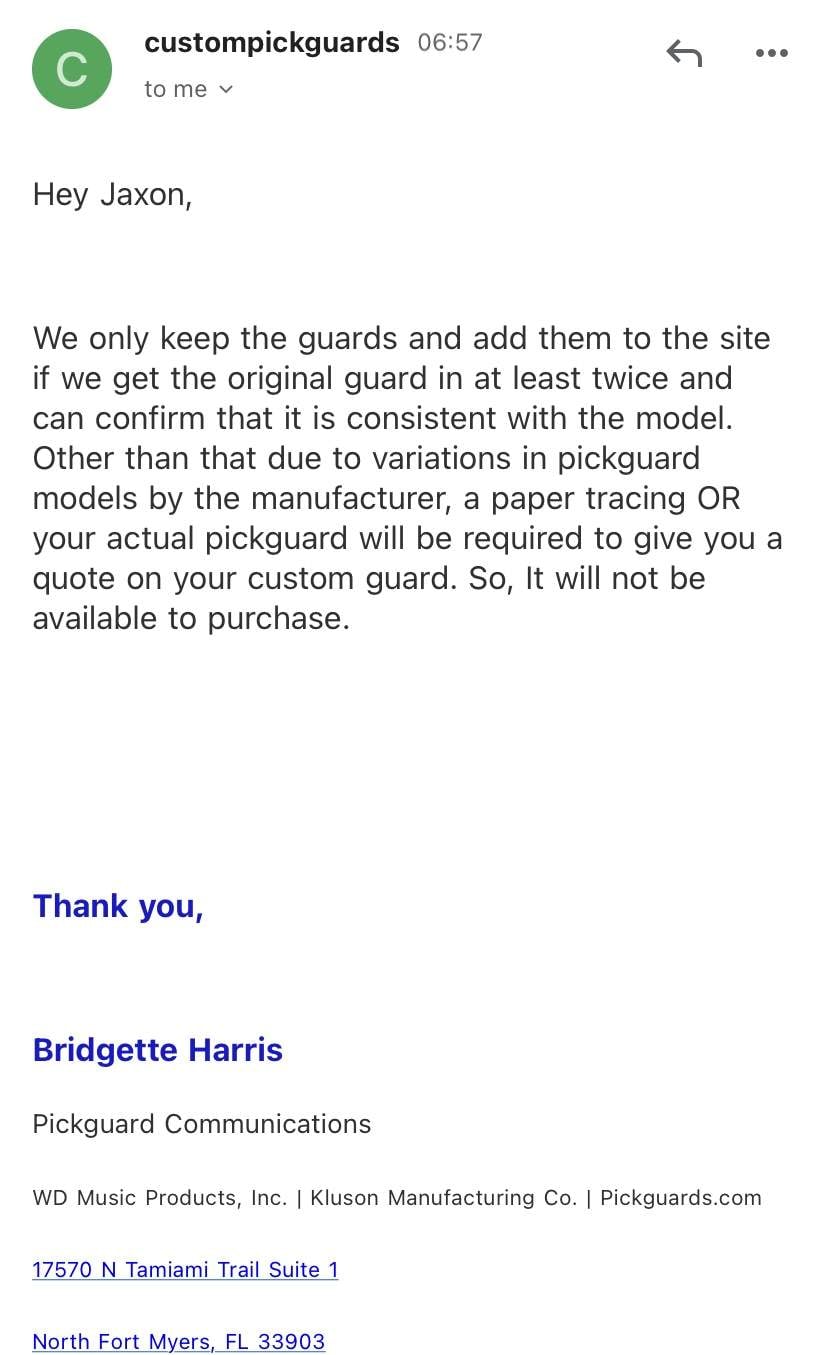
Task: Reply to the custompickguards email
Action: pyautogui.click(x=684, y=53)
